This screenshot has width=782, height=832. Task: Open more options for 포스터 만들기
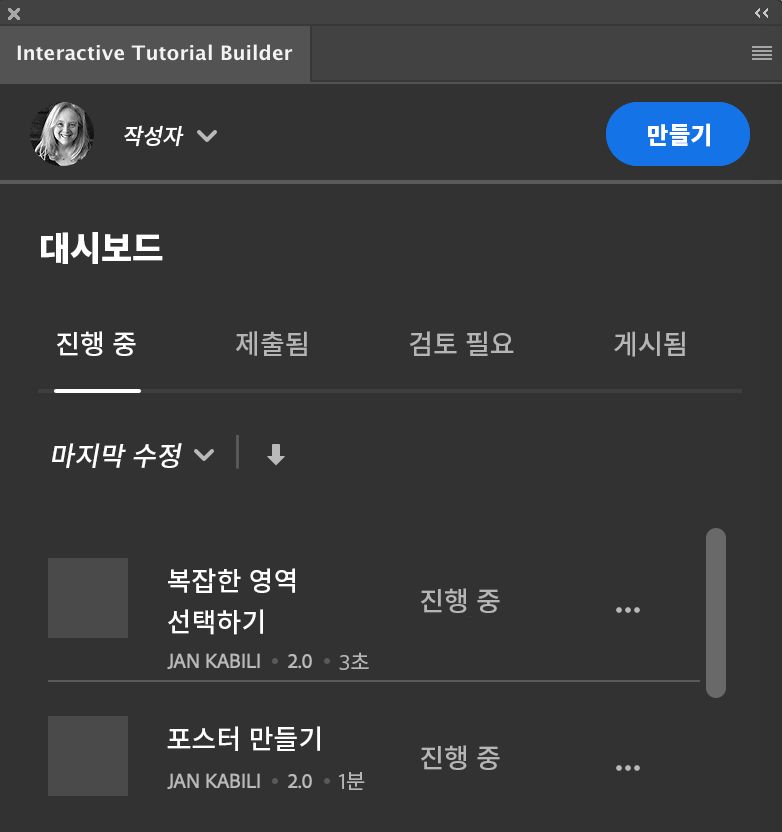[628, 768]
